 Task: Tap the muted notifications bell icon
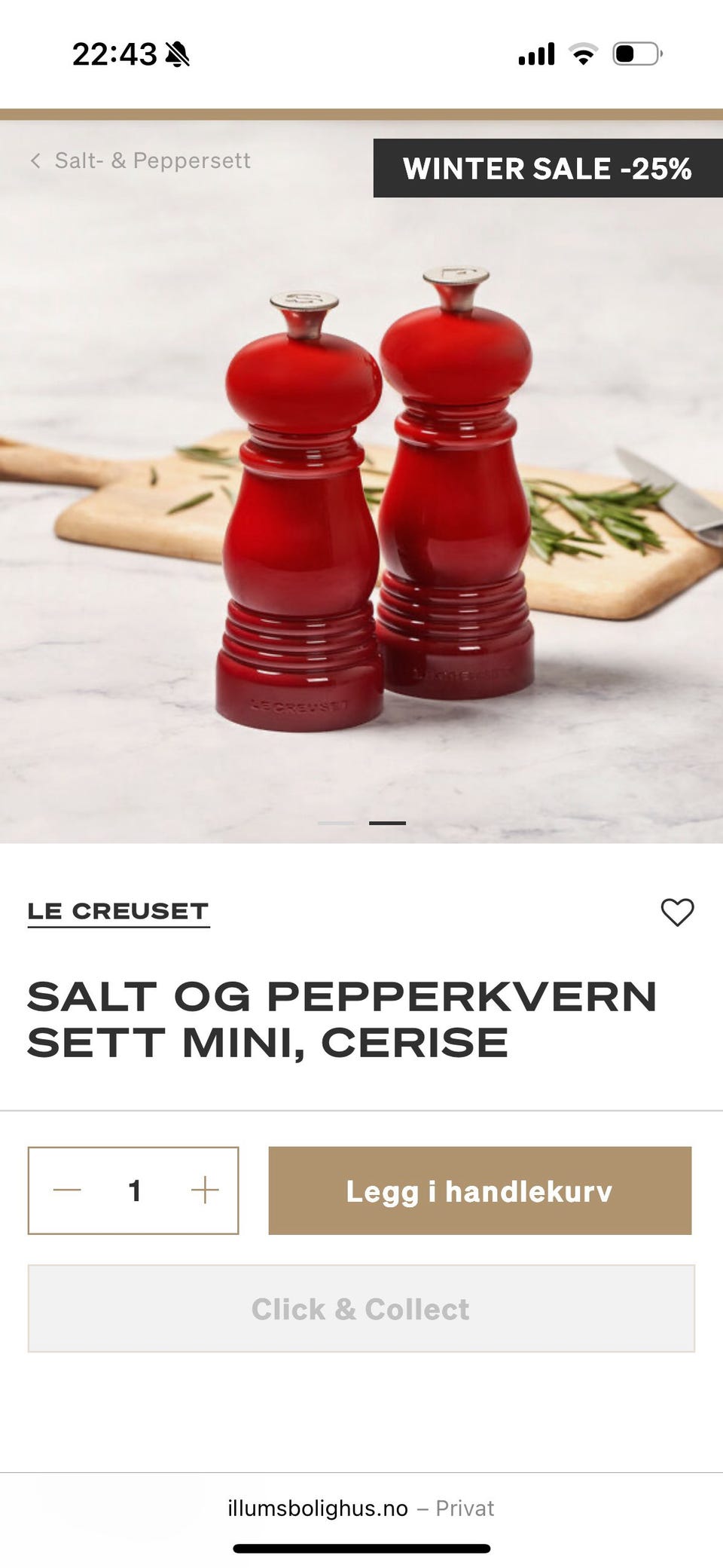click(x=175, y=55)
